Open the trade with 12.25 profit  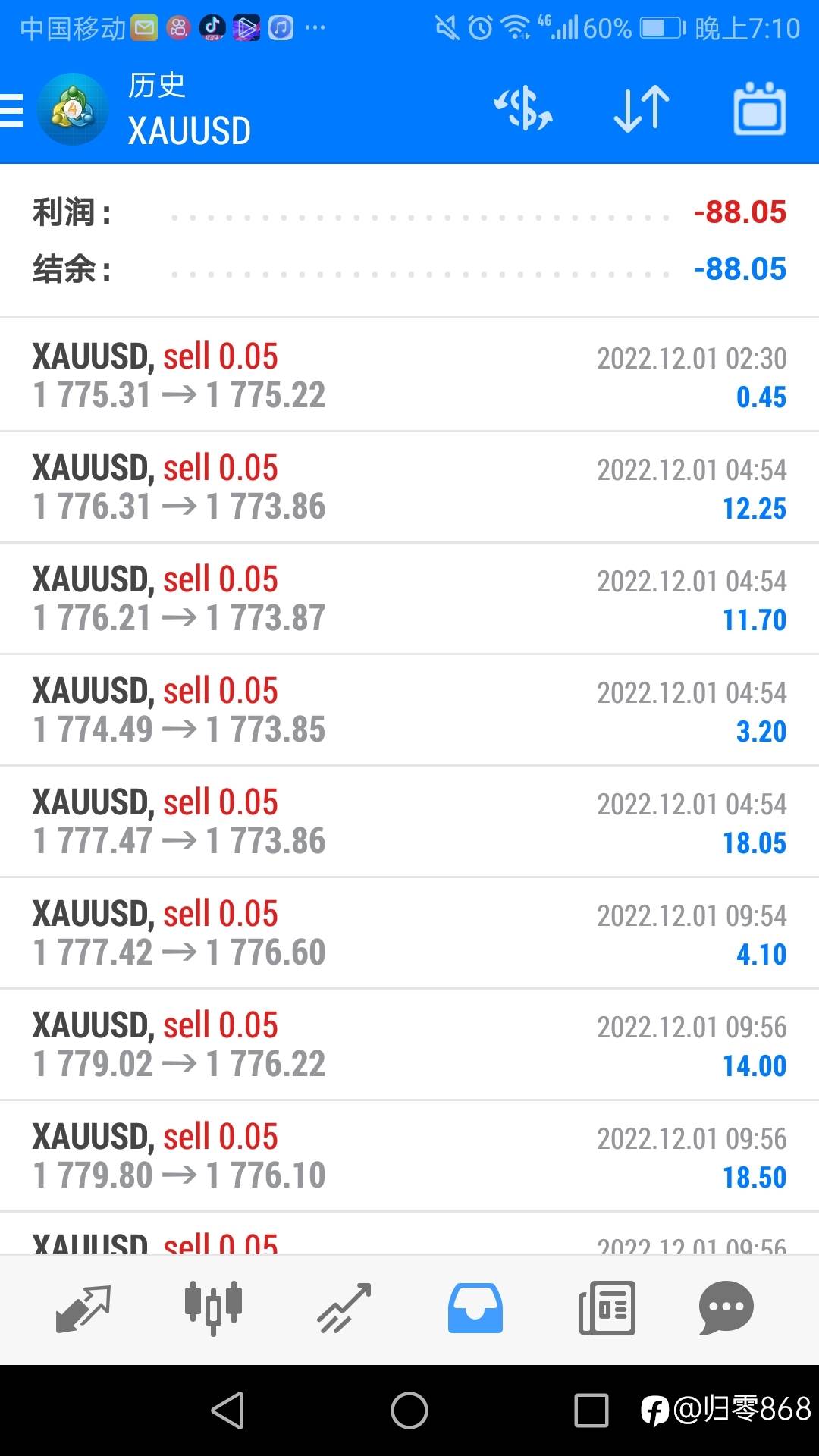coord(409,487)
